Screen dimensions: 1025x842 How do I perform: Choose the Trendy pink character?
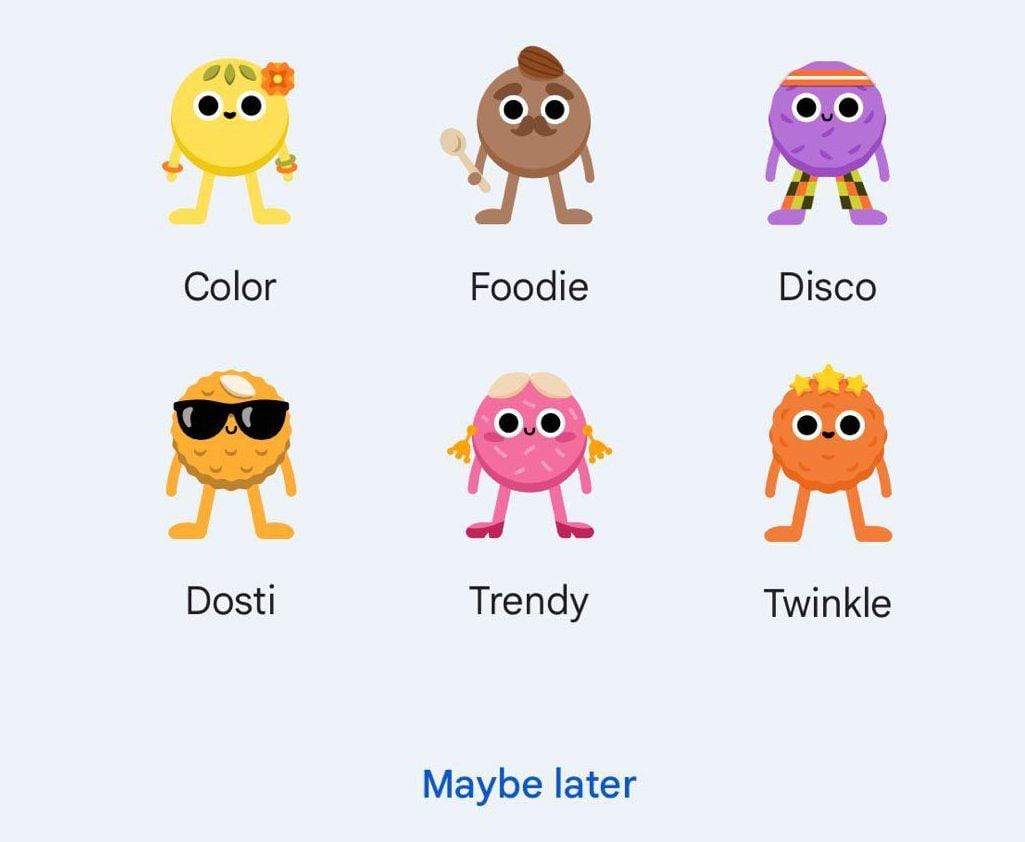coord(529,456)
